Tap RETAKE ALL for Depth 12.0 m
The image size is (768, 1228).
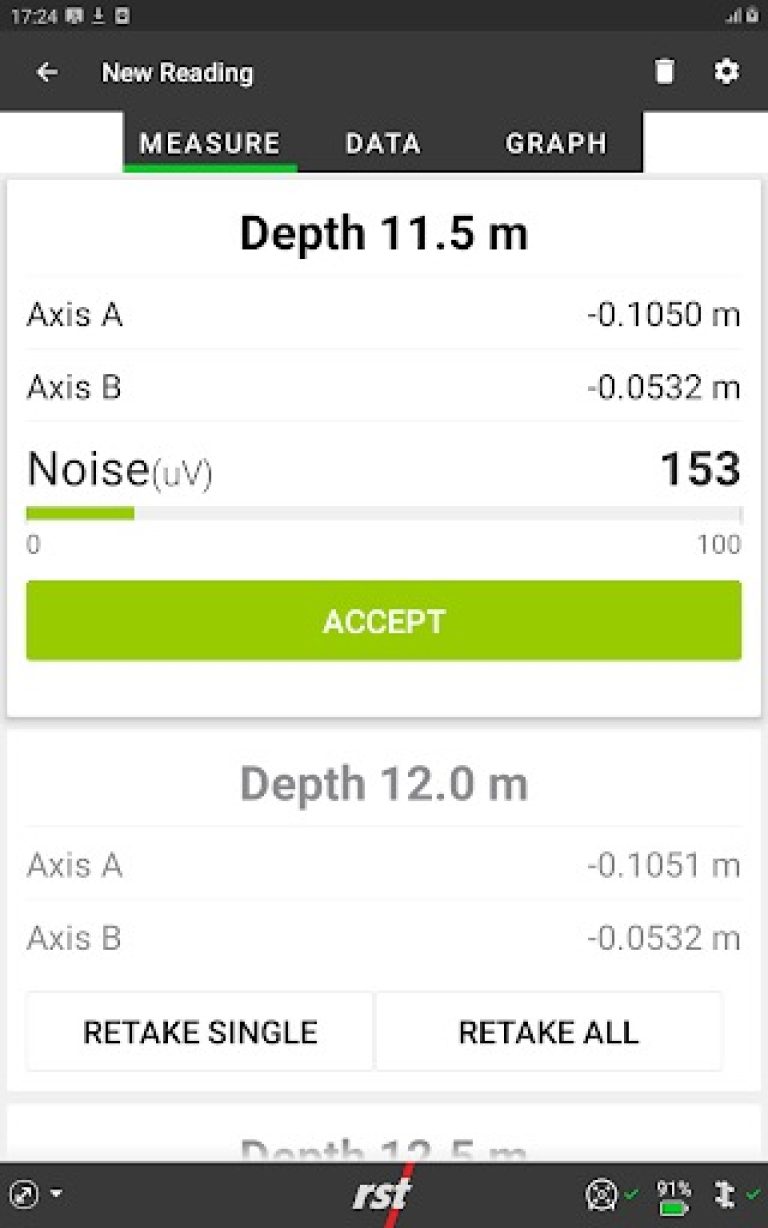pos(549,1031)
